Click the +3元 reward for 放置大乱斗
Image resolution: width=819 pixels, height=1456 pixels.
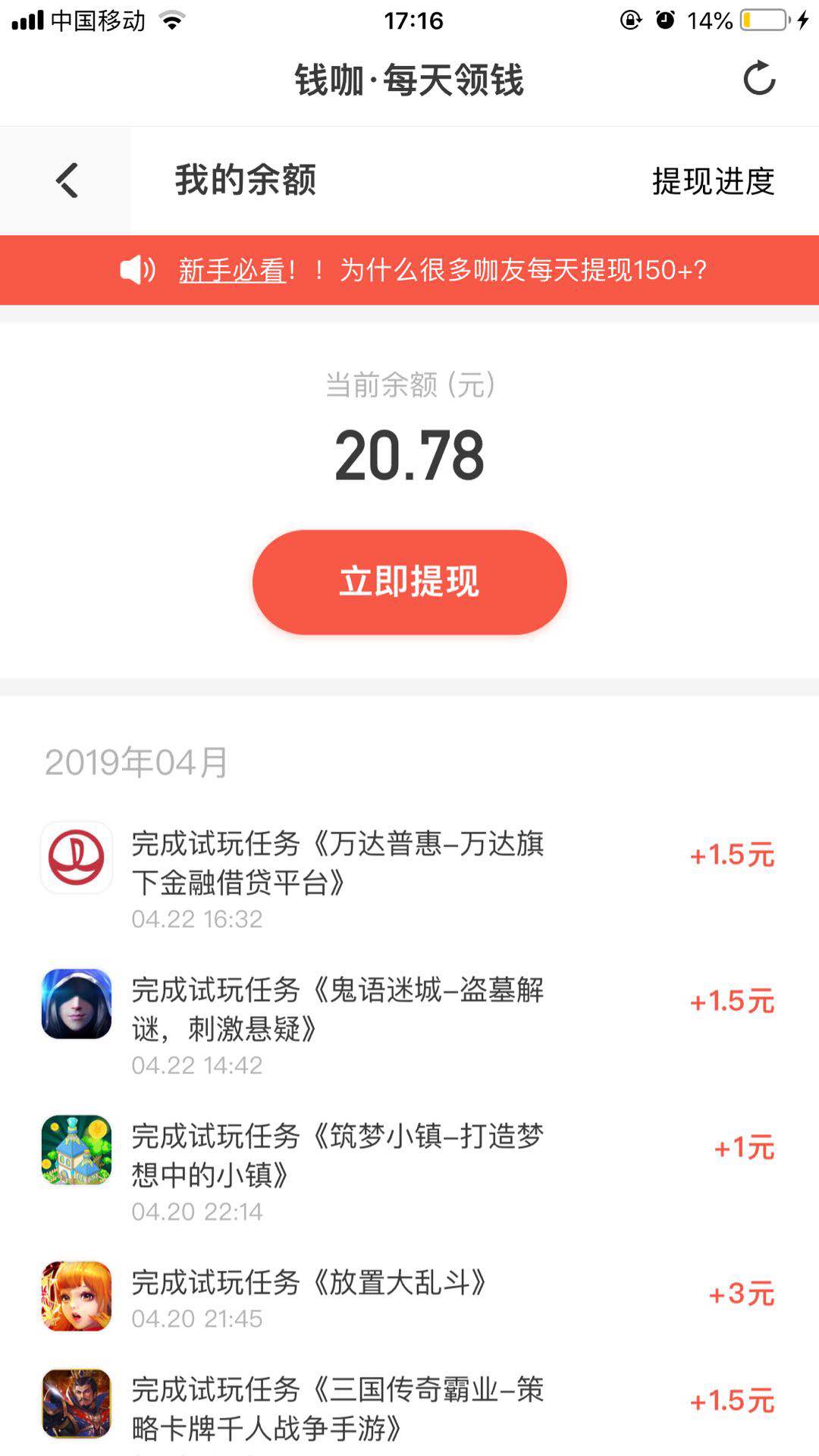(742, 1293)
